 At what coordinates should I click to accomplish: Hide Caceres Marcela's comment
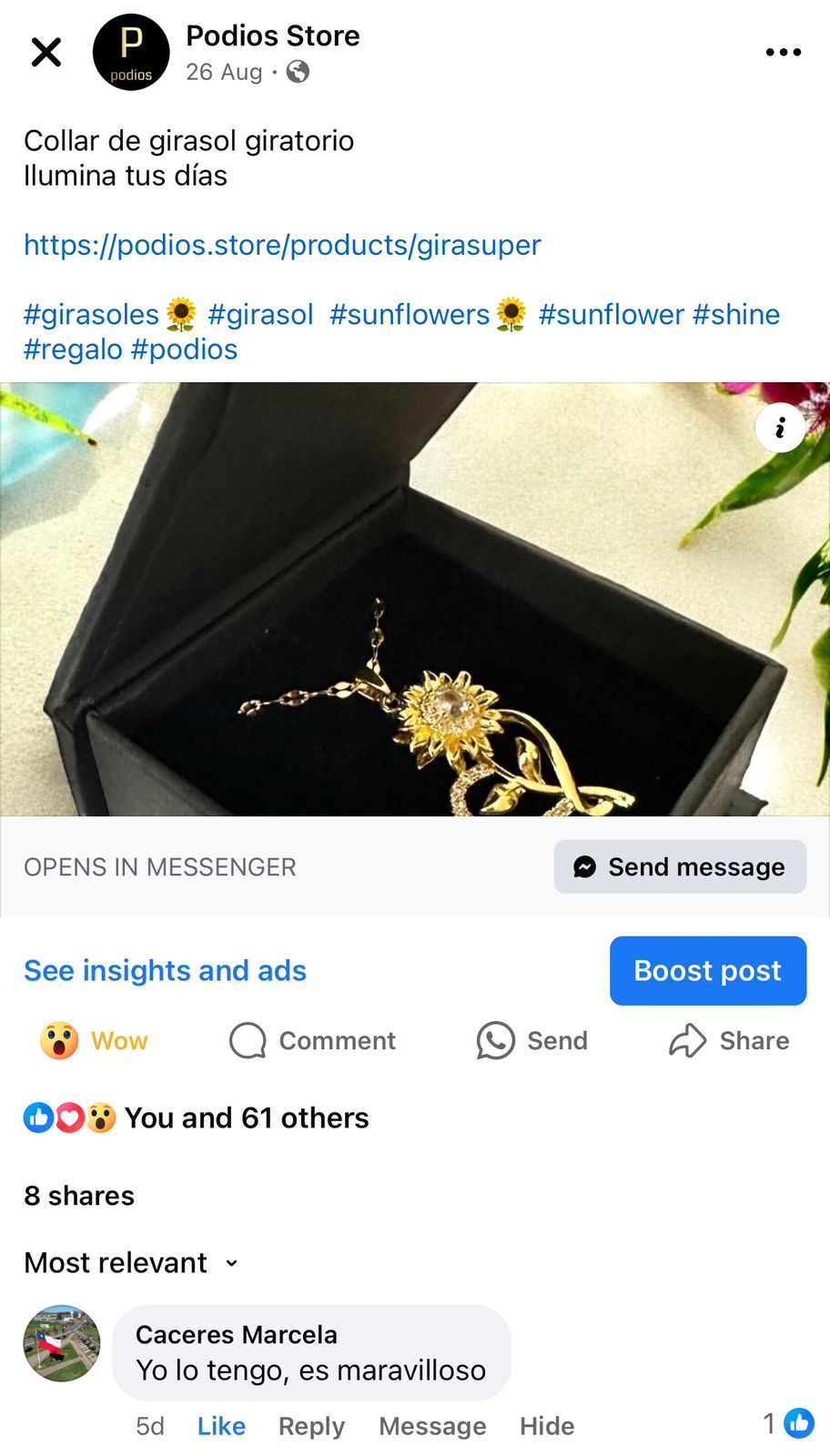[547, 1426]
